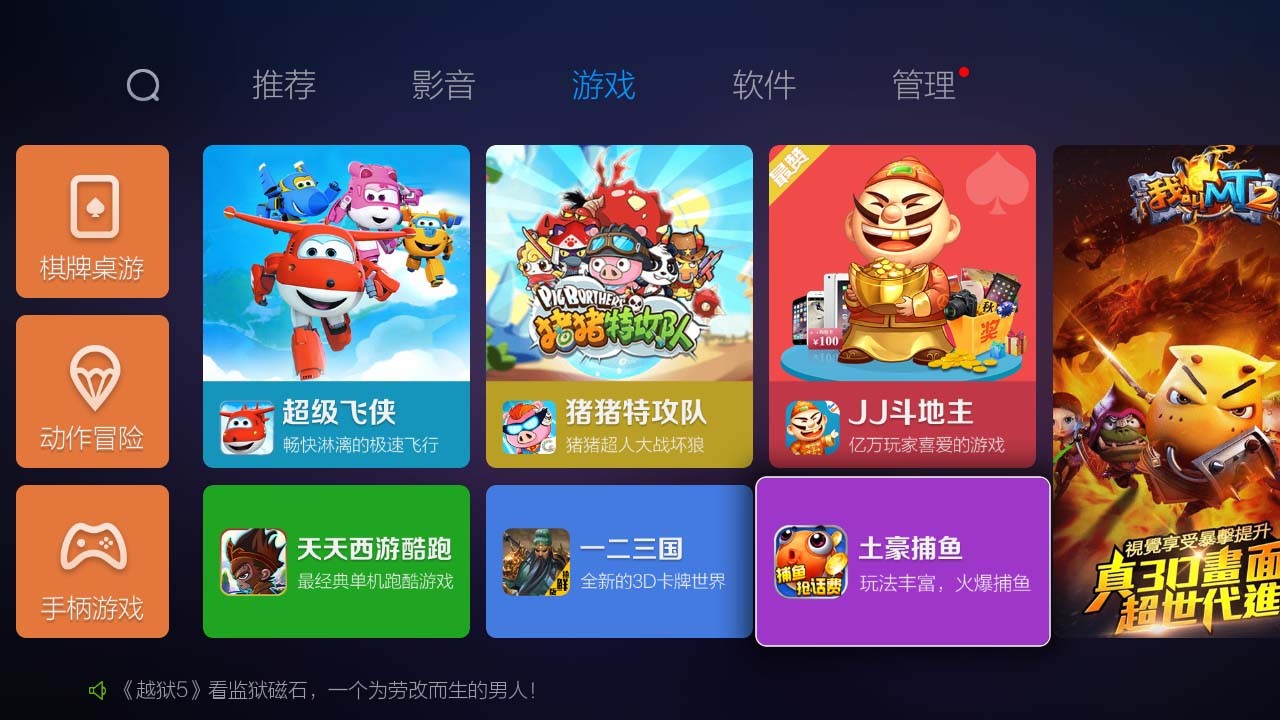Open the JJ斗地主 game card

(902, 306)
